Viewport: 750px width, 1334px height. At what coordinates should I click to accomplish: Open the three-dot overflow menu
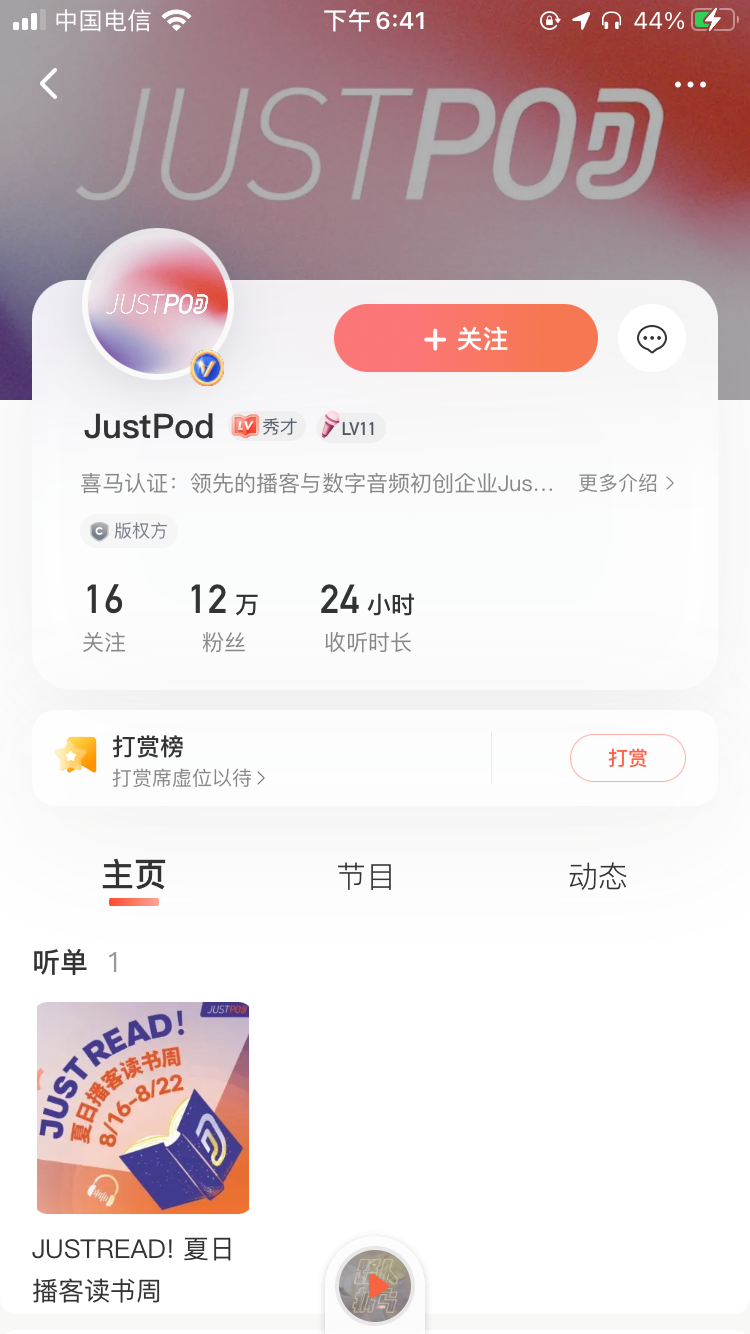(690, 85)
